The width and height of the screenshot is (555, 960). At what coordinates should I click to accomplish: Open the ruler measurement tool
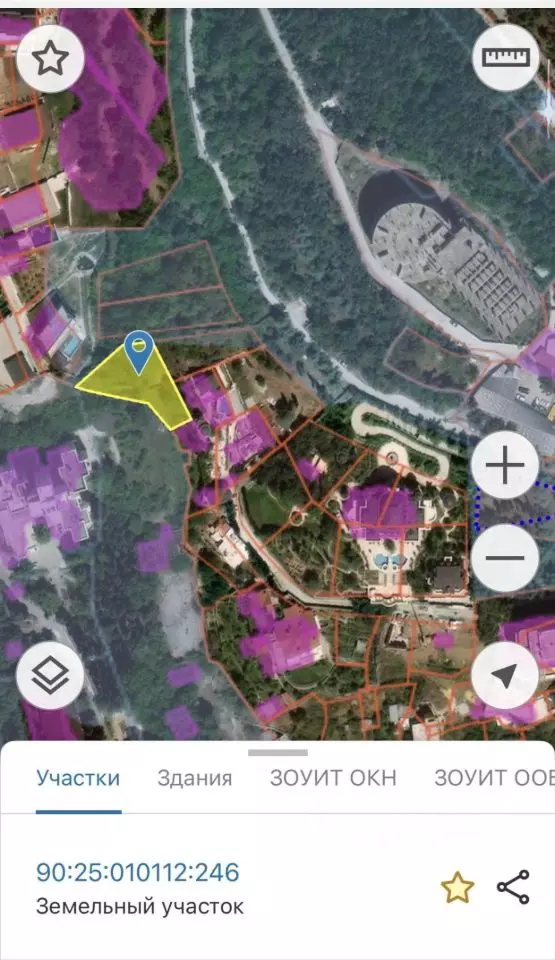[x=506, y=58]
